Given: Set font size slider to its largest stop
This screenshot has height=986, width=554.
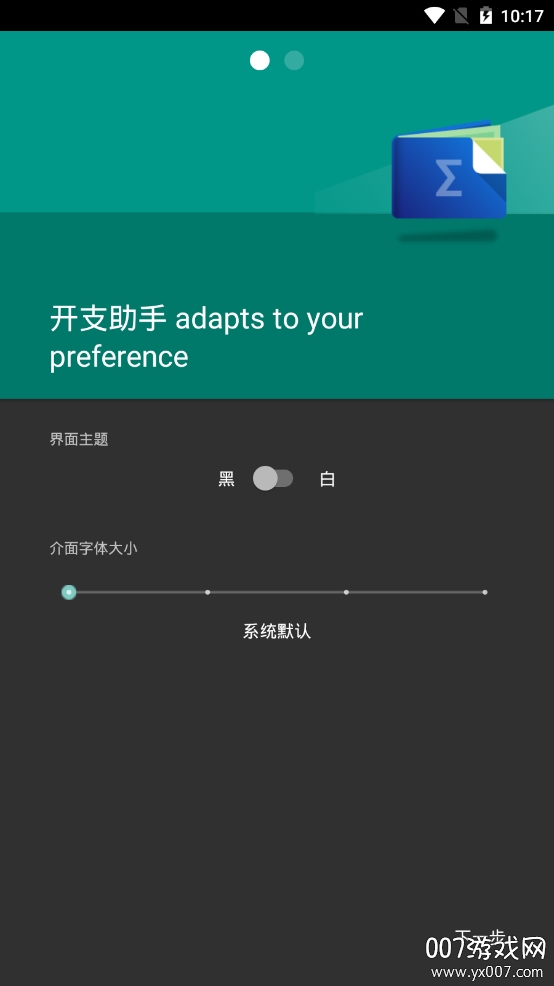Looking at the screenshot, I should coord(485,592).
